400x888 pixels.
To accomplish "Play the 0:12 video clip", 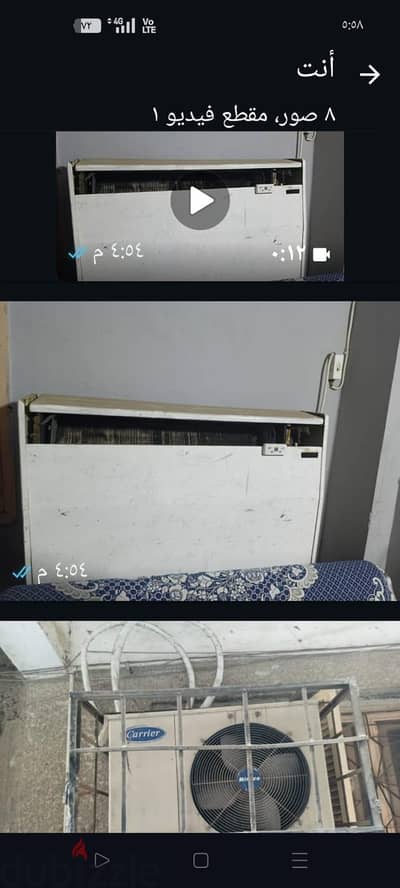I will 200,201.
